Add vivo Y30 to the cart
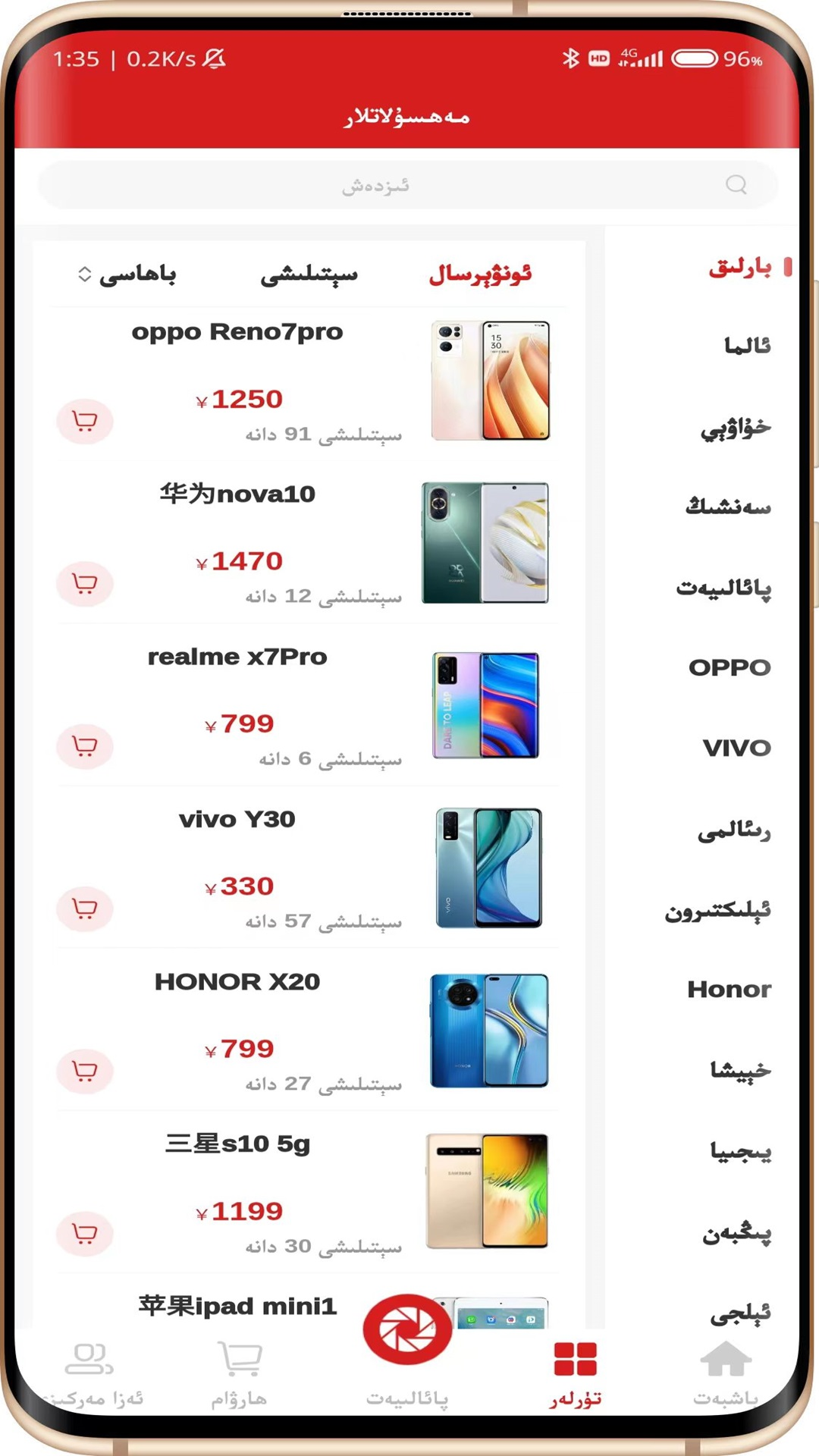This screenshot has height=1456, width=819. [x=85, y=908]
